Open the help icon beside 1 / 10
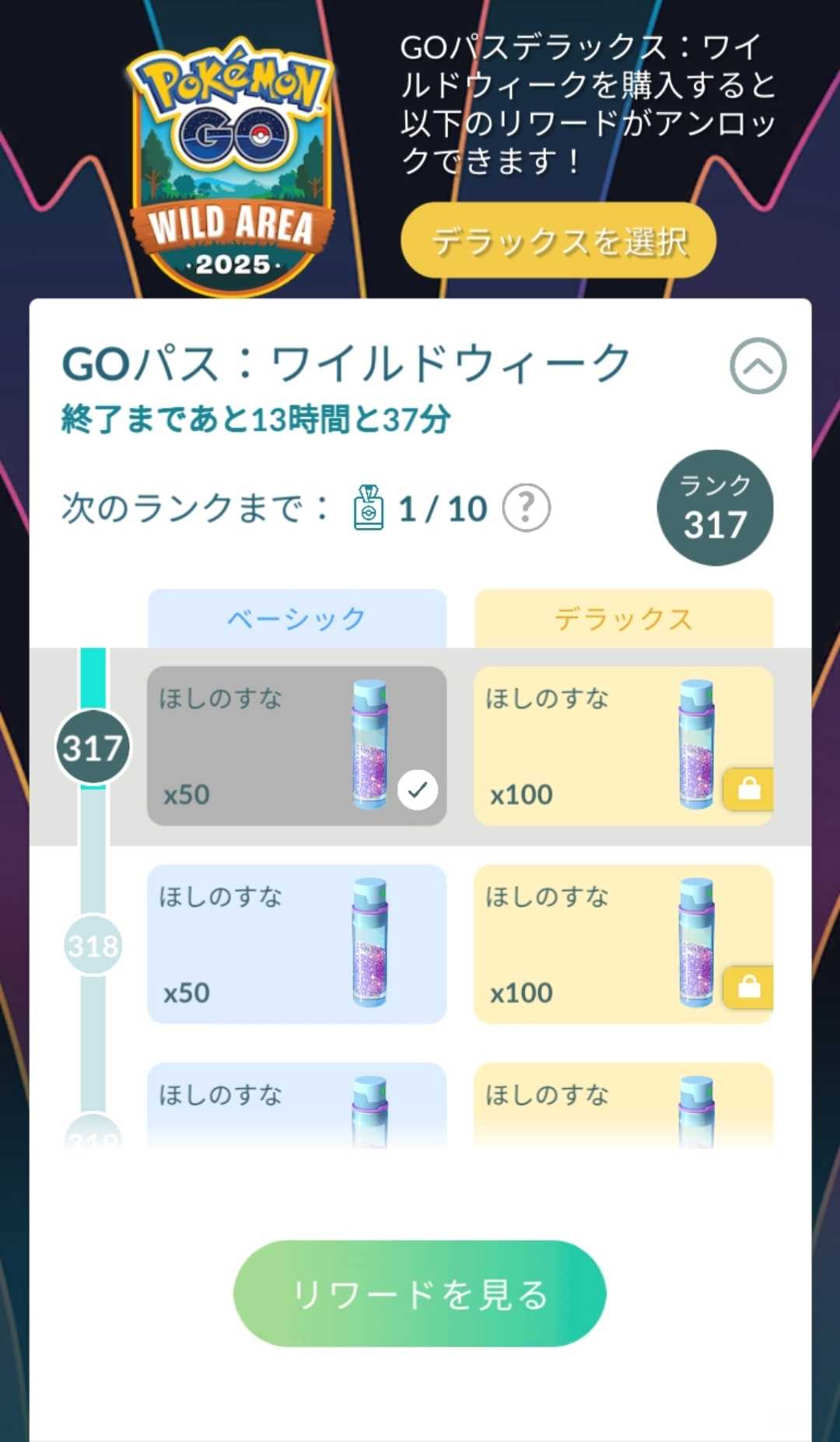 [526, 509]
